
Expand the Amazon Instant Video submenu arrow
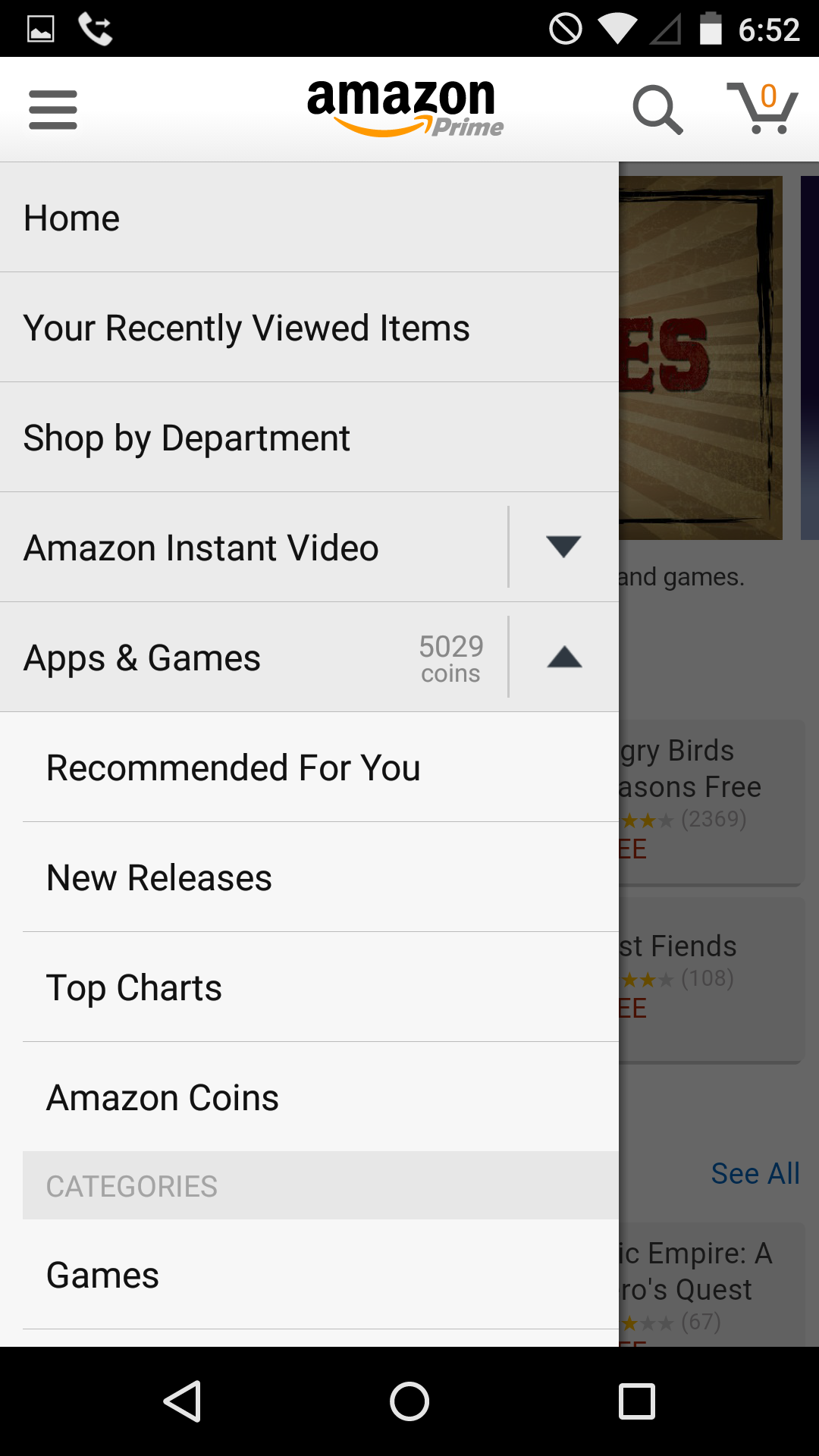tap(563, 547)
